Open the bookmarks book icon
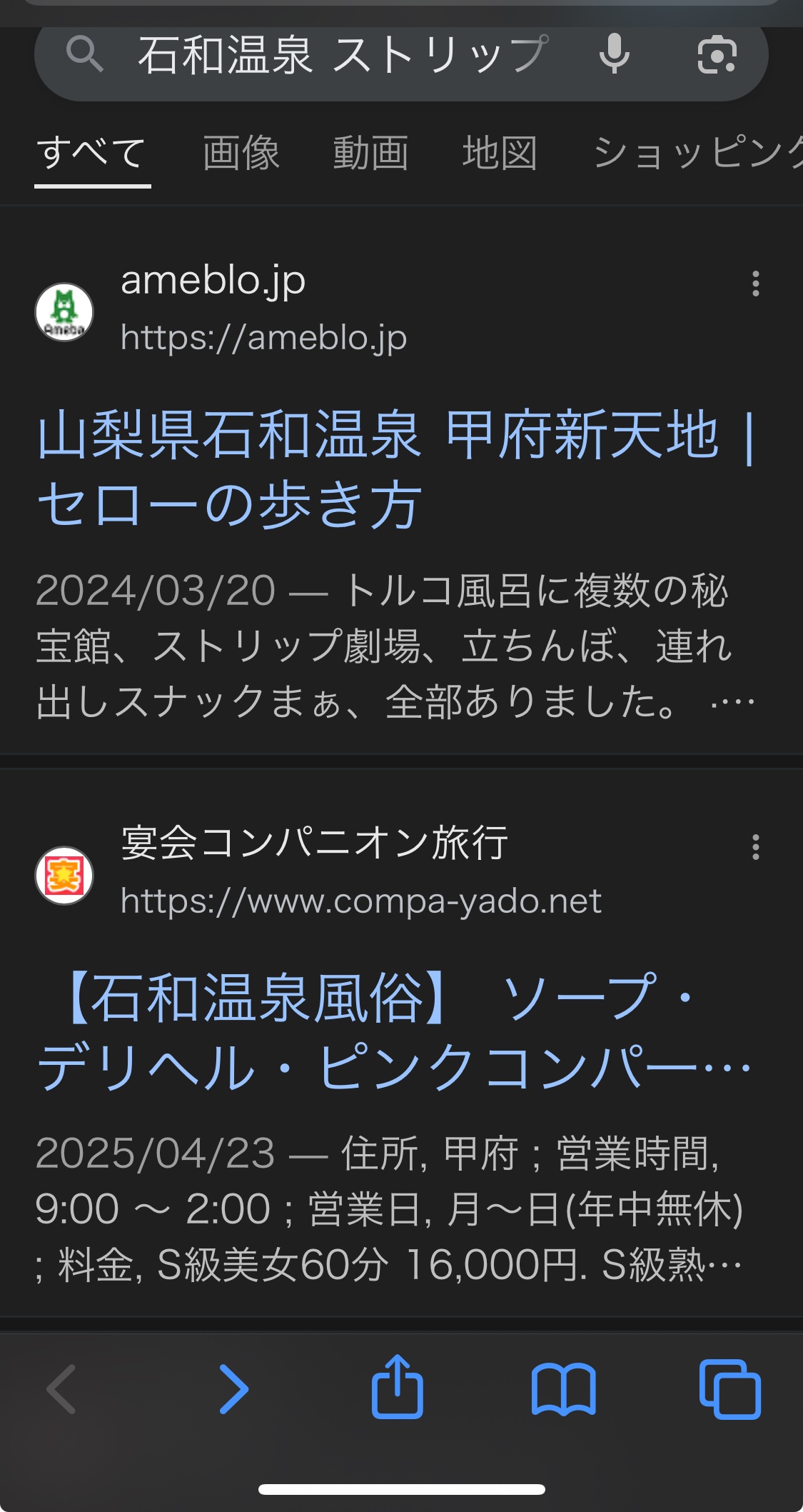The image size is (803, 1512). (564, 1389)
